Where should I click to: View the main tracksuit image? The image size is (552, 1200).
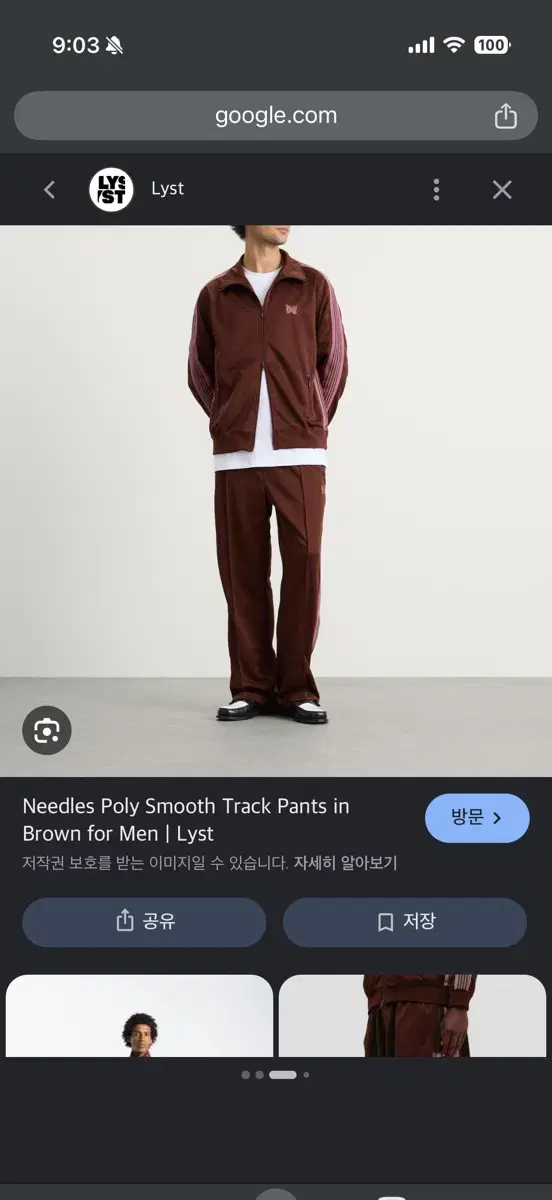click(x=276, y=501)
